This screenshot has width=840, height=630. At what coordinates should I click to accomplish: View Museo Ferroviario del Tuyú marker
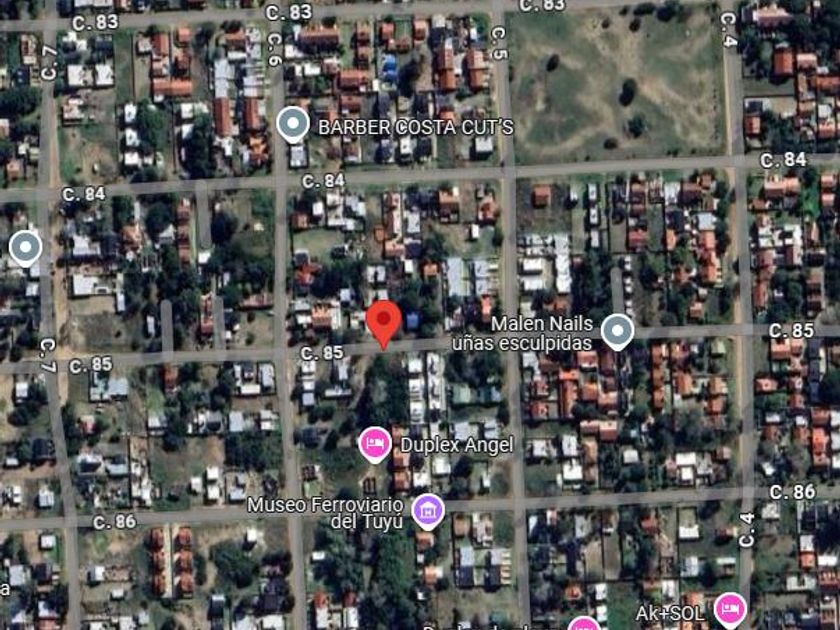point(428,509)
